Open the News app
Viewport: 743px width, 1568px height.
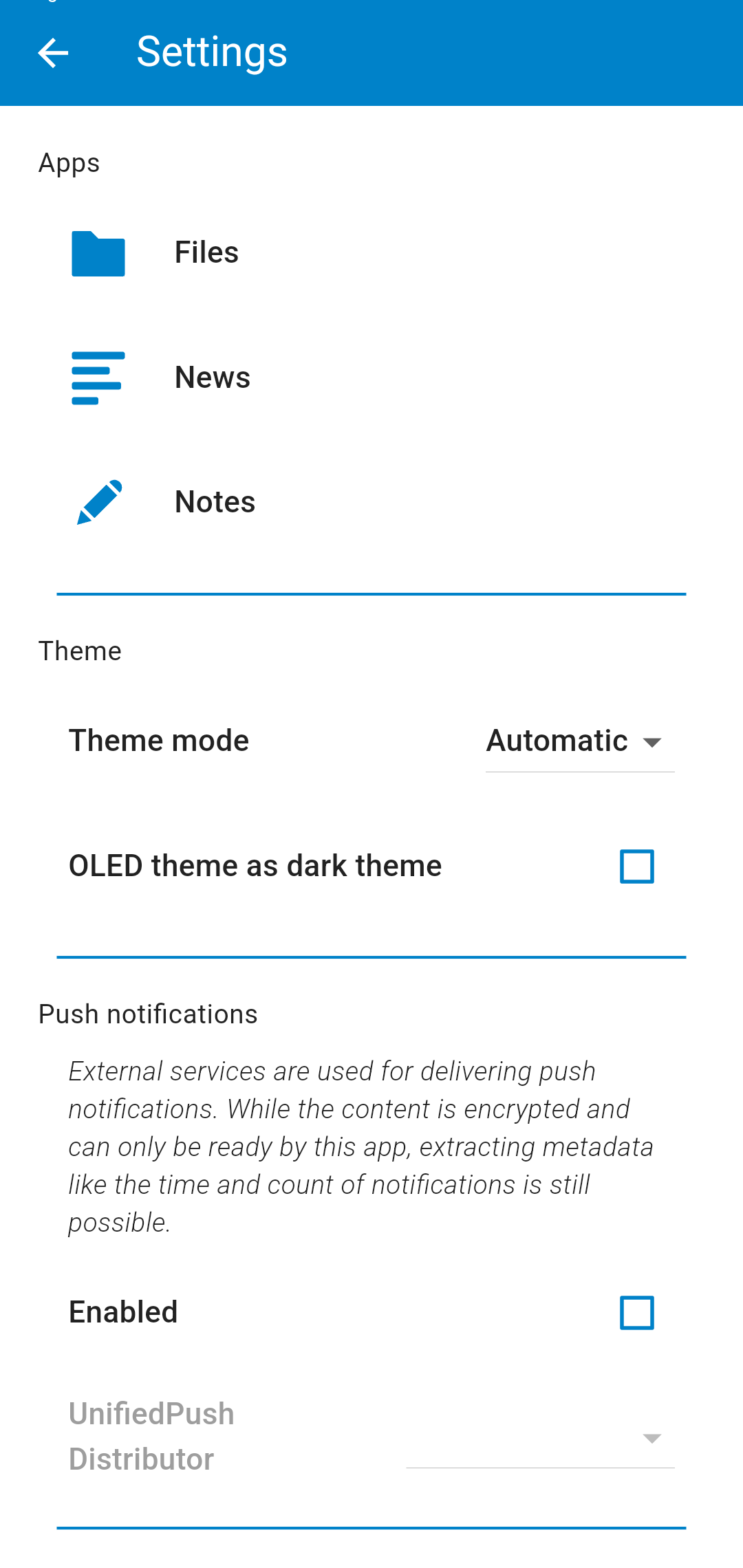(x=371, y=378)
